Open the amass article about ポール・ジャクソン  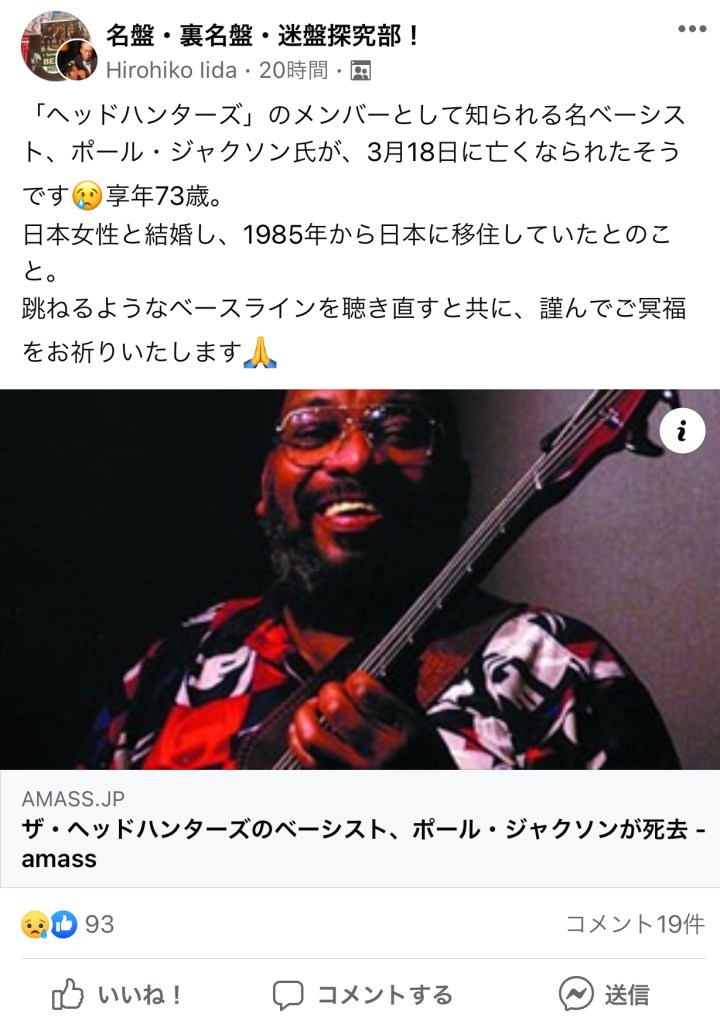360,829
